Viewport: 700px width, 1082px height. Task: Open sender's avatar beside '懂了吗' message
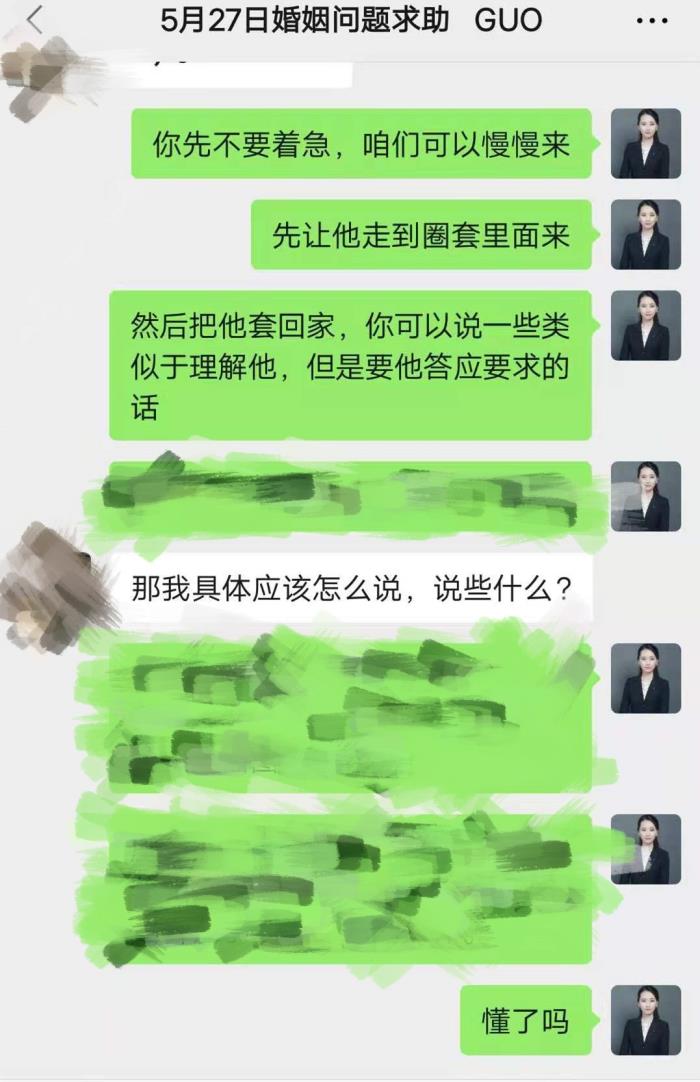click(x=645, y=1020)
